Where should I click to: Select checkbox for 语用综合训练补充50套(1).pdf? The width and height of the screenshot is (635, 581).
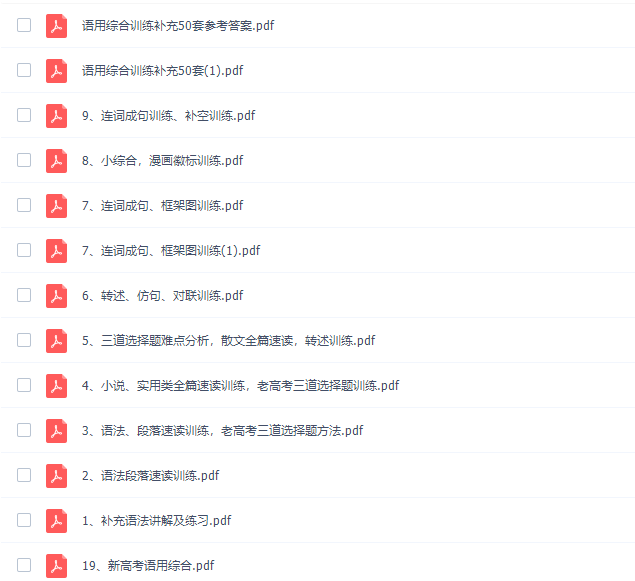tap(24, 70)
